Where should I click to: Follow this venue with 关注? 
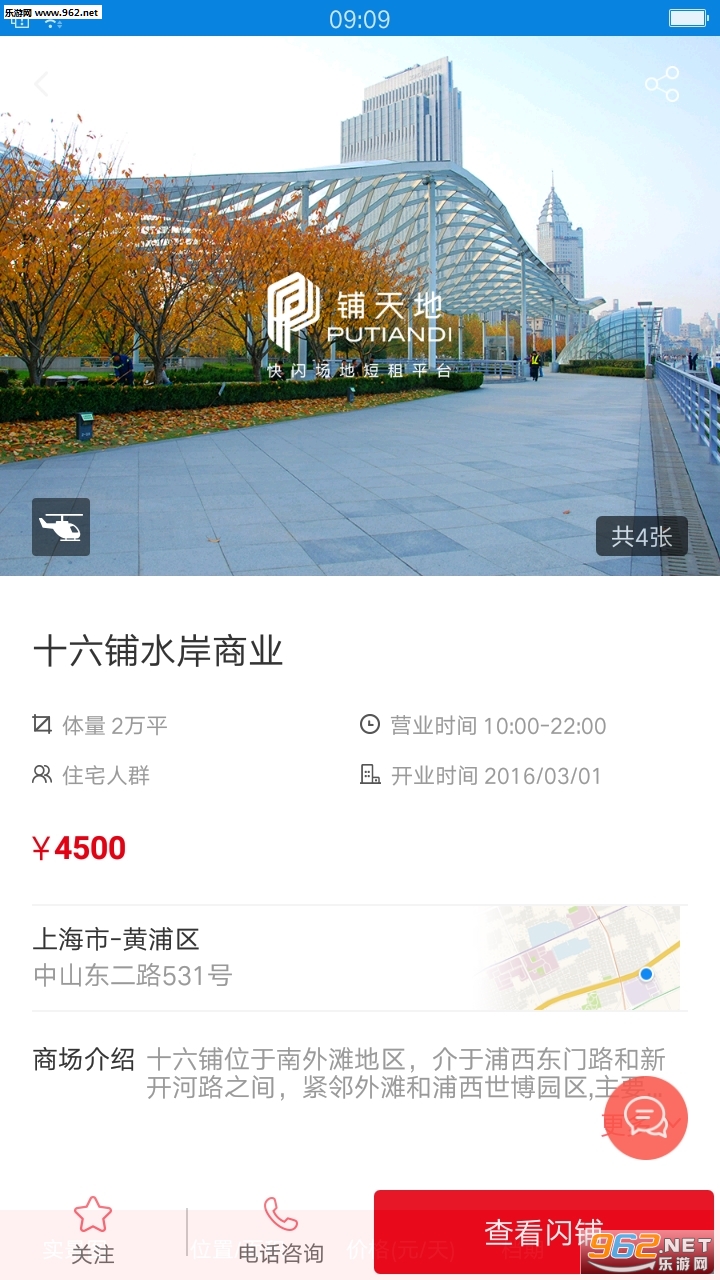pyautogui.click(x=93, y=1232)
